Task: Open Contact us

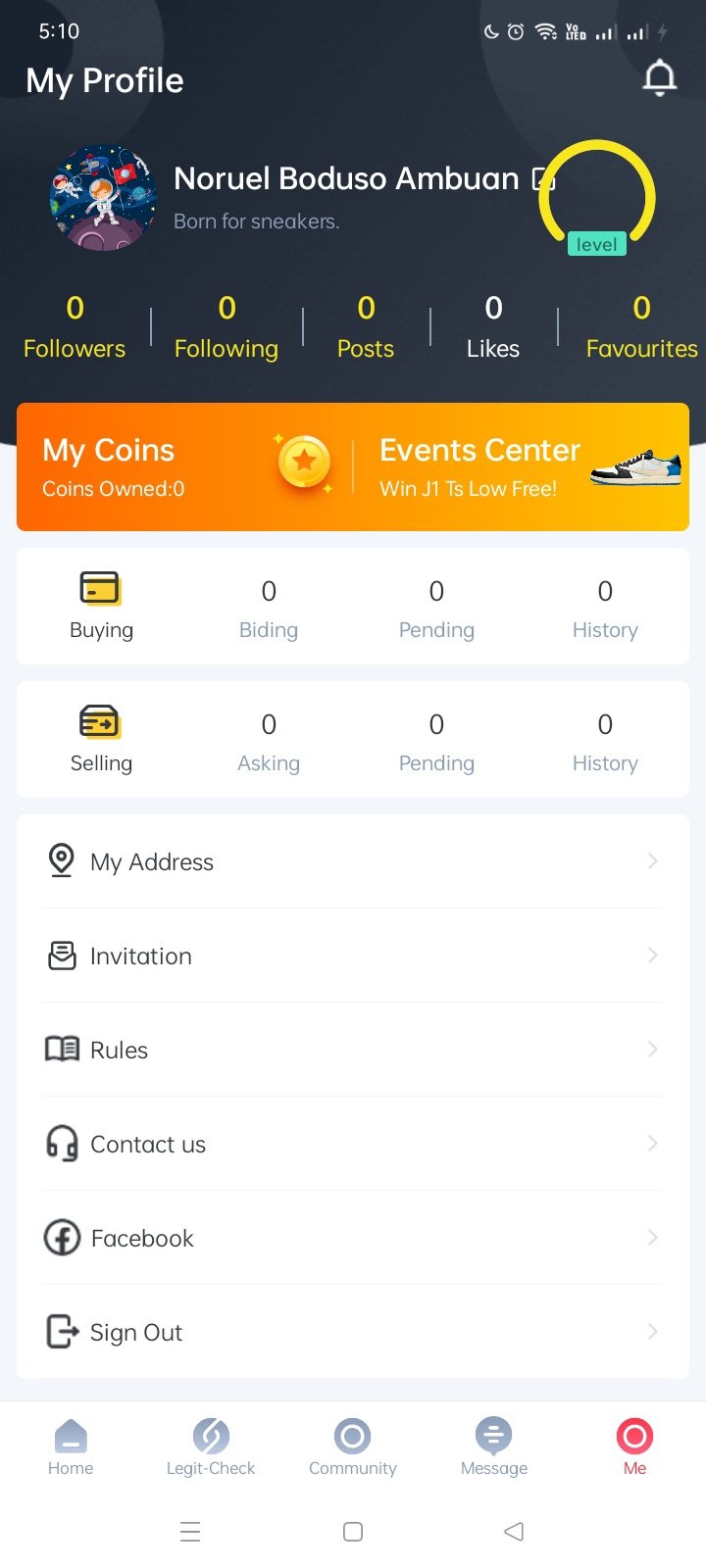Action: click(x=353, y=1144)
